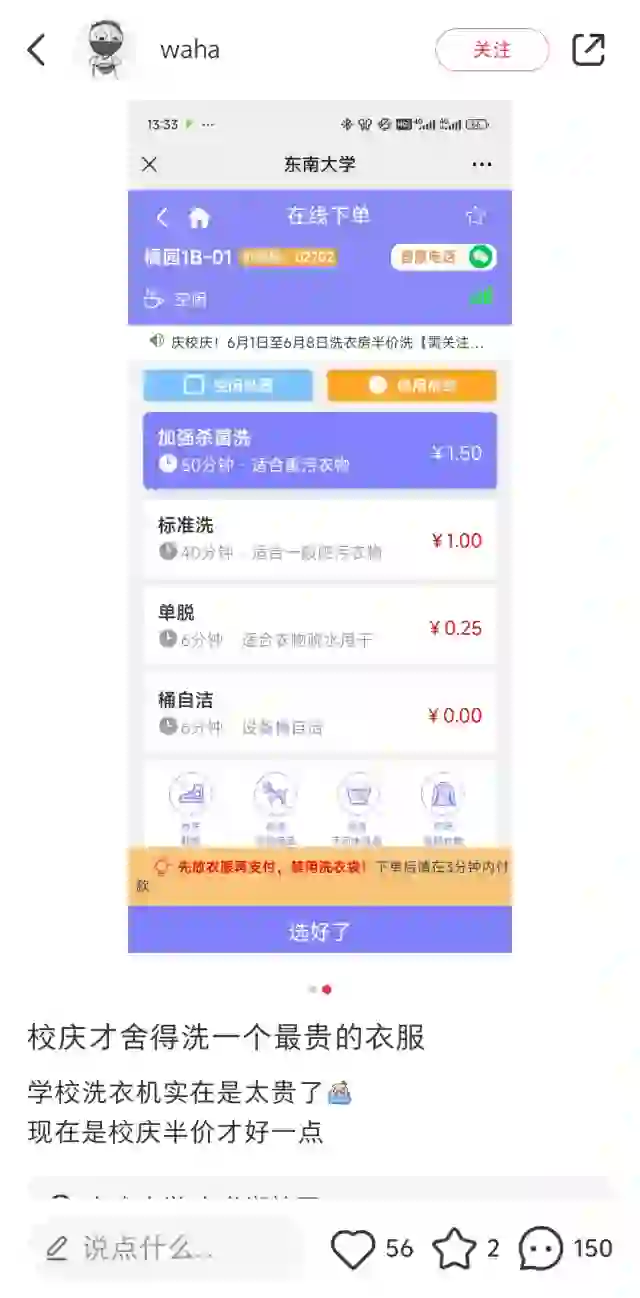The image size is (640, 1298).
Task: Like this post
Action: (353, 1248)
